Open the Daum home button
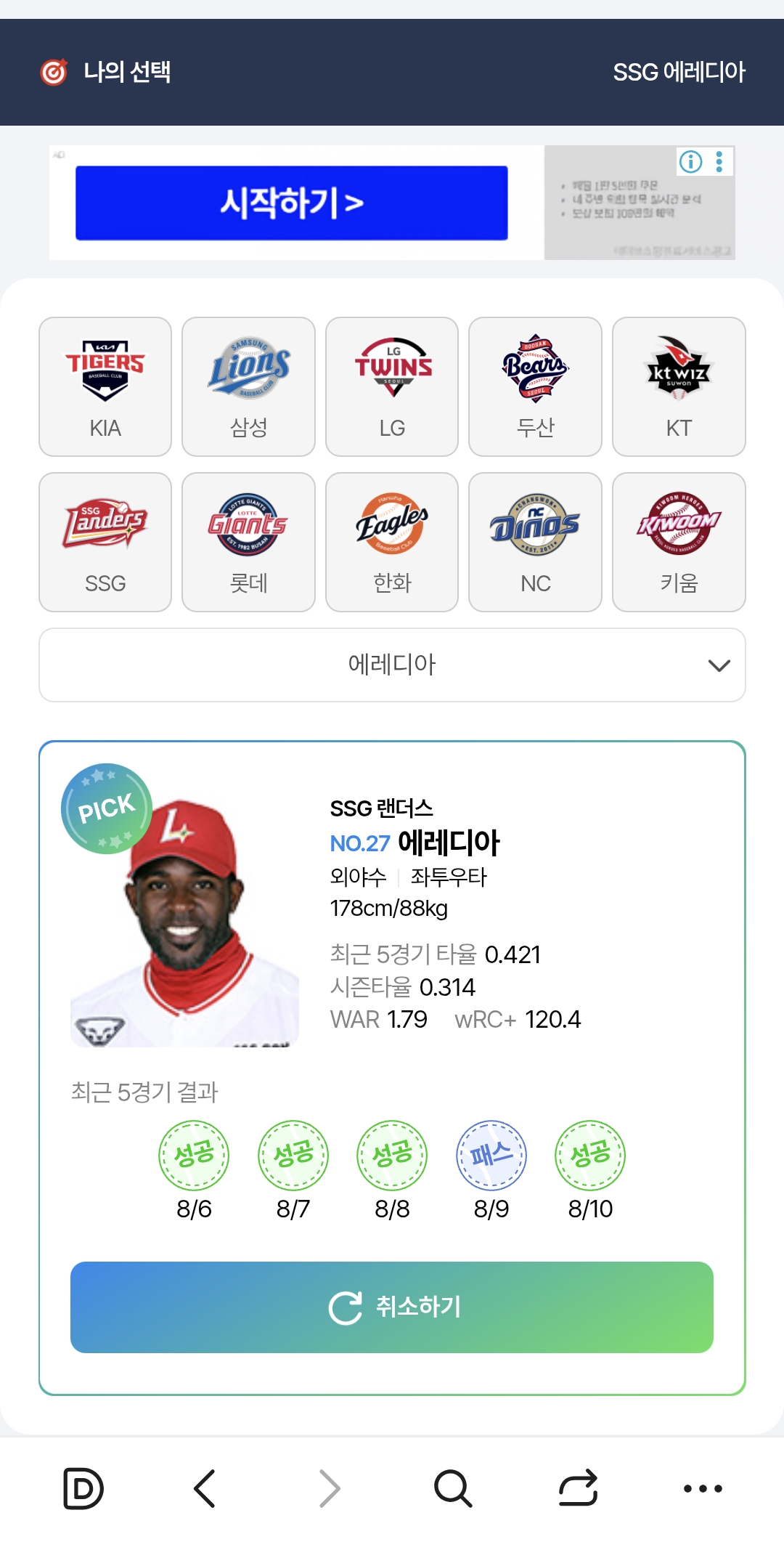This screenshot has width=784, height=1542. pyautogui.click(x=83, y=1488)
